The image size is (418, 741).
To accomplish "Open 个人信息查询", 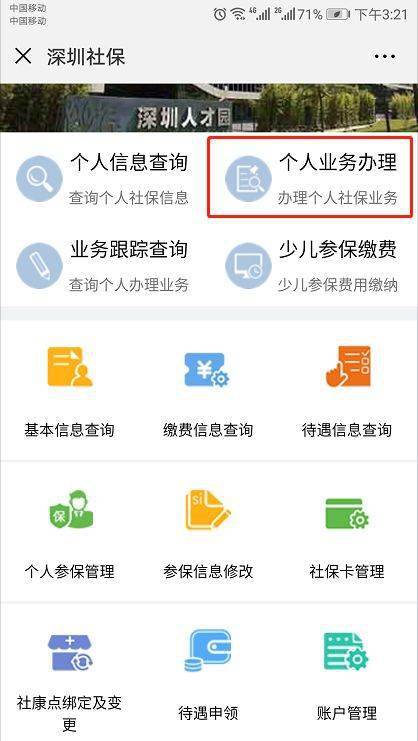I will click(103, 179).
